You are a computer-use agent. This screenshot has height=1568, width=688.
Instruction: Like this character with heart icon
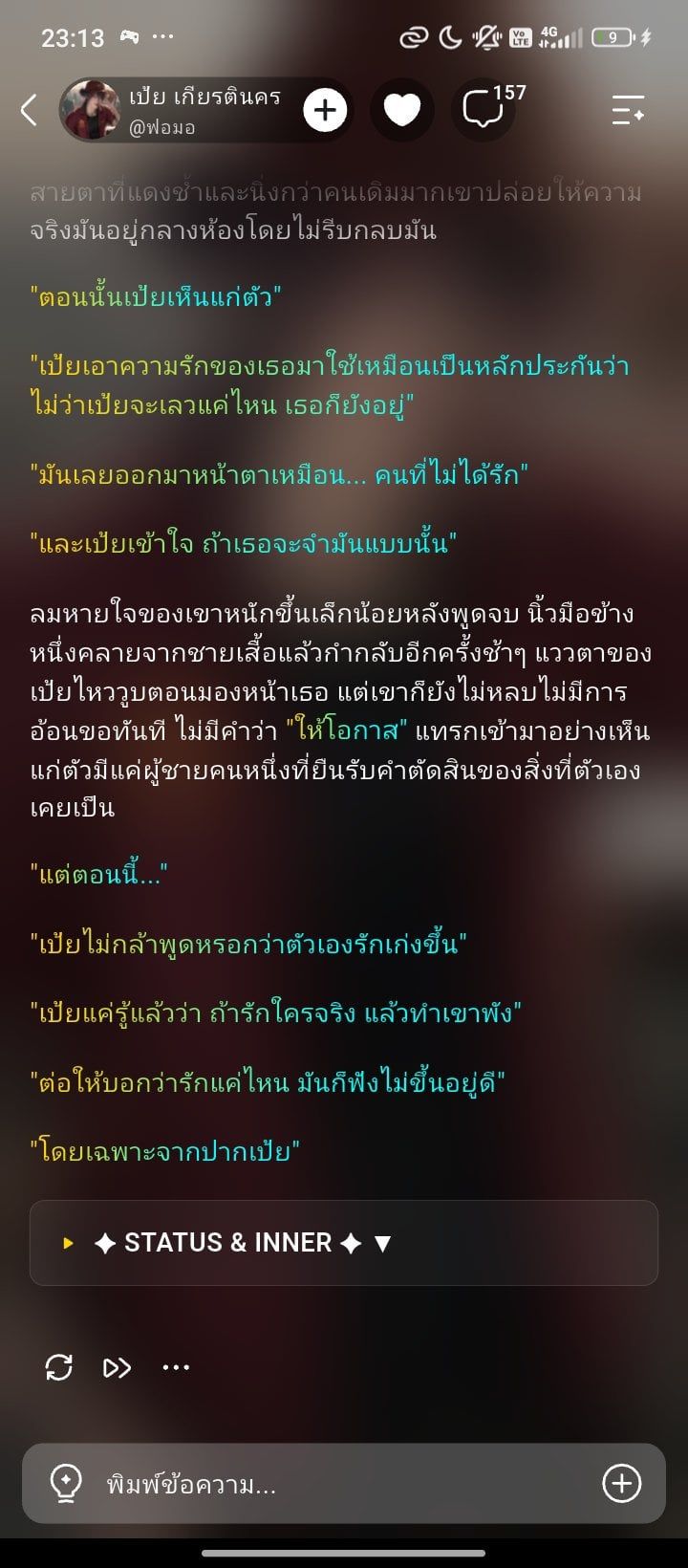(x=402, y=110)
